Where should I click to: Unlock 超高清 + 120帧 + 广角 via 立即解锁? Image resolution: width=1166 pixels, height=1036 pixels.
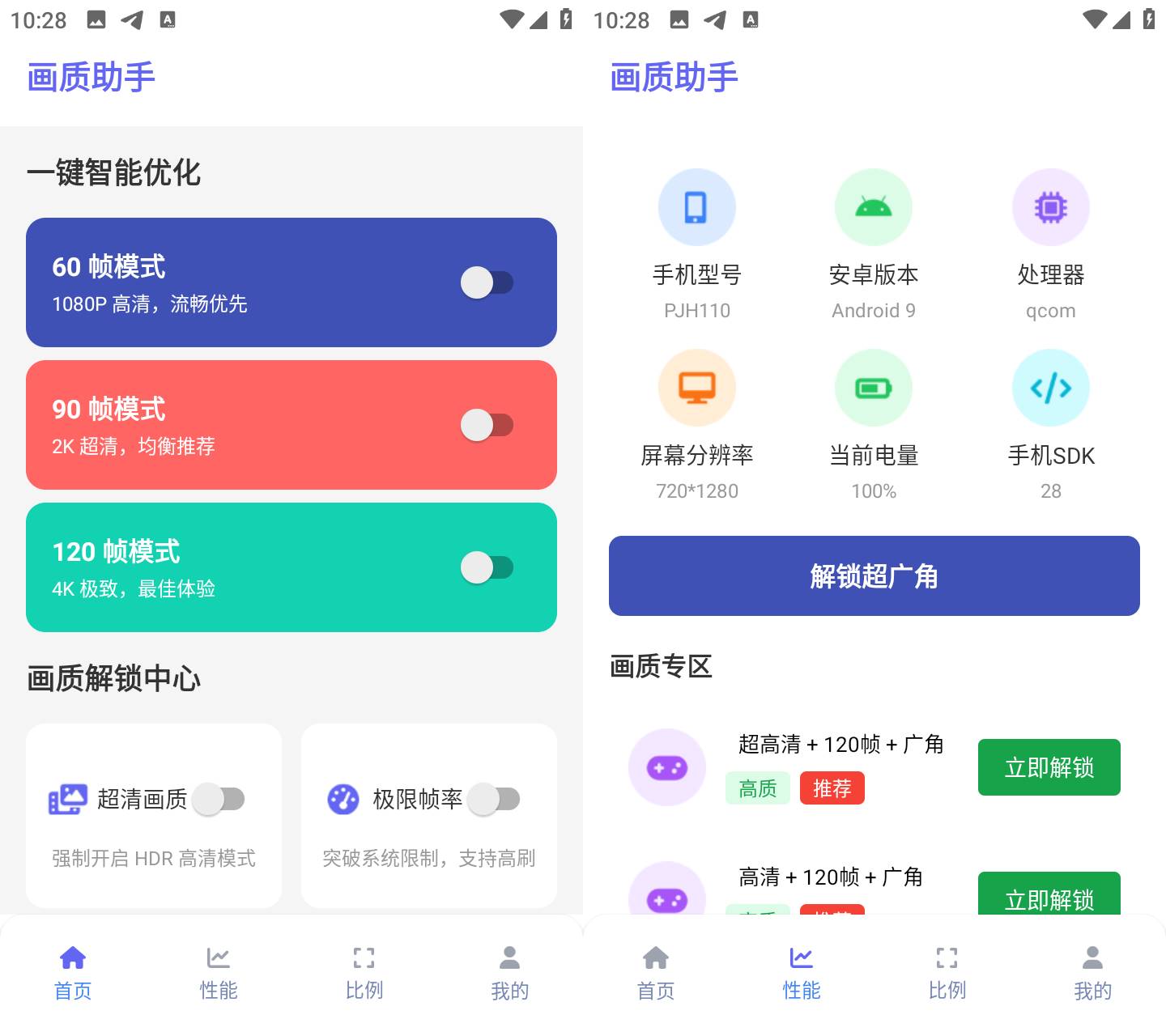pyautogui.click(x=1049, y=766)
